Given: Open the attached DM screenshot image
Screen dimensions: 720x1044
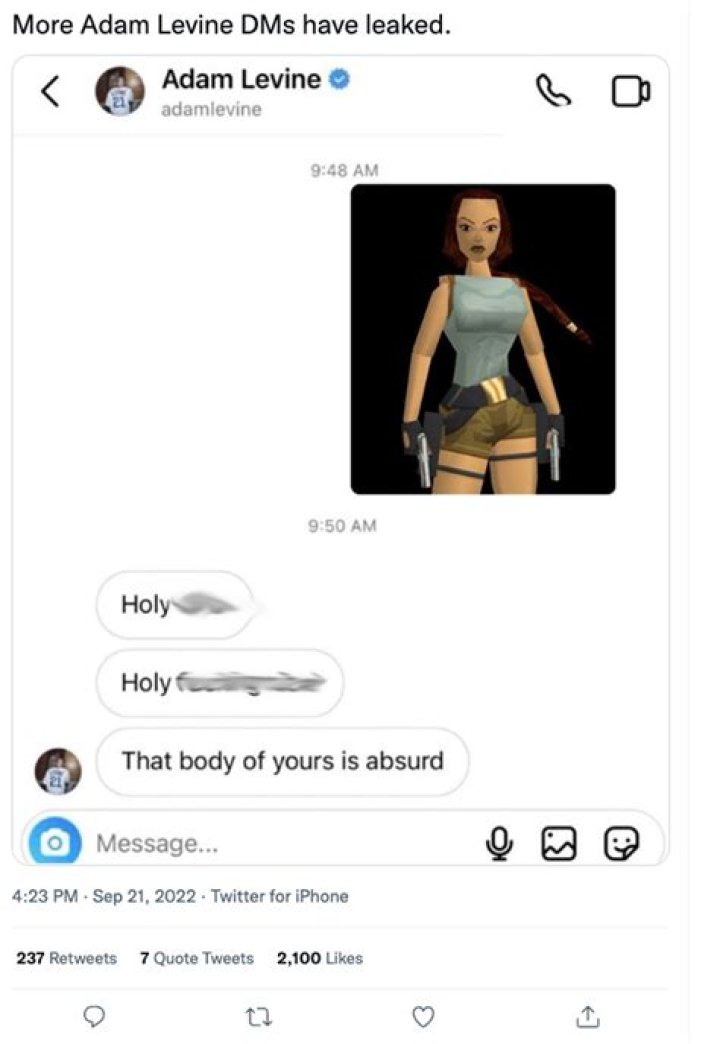Looking at the screenshot, I should (340, 460).
